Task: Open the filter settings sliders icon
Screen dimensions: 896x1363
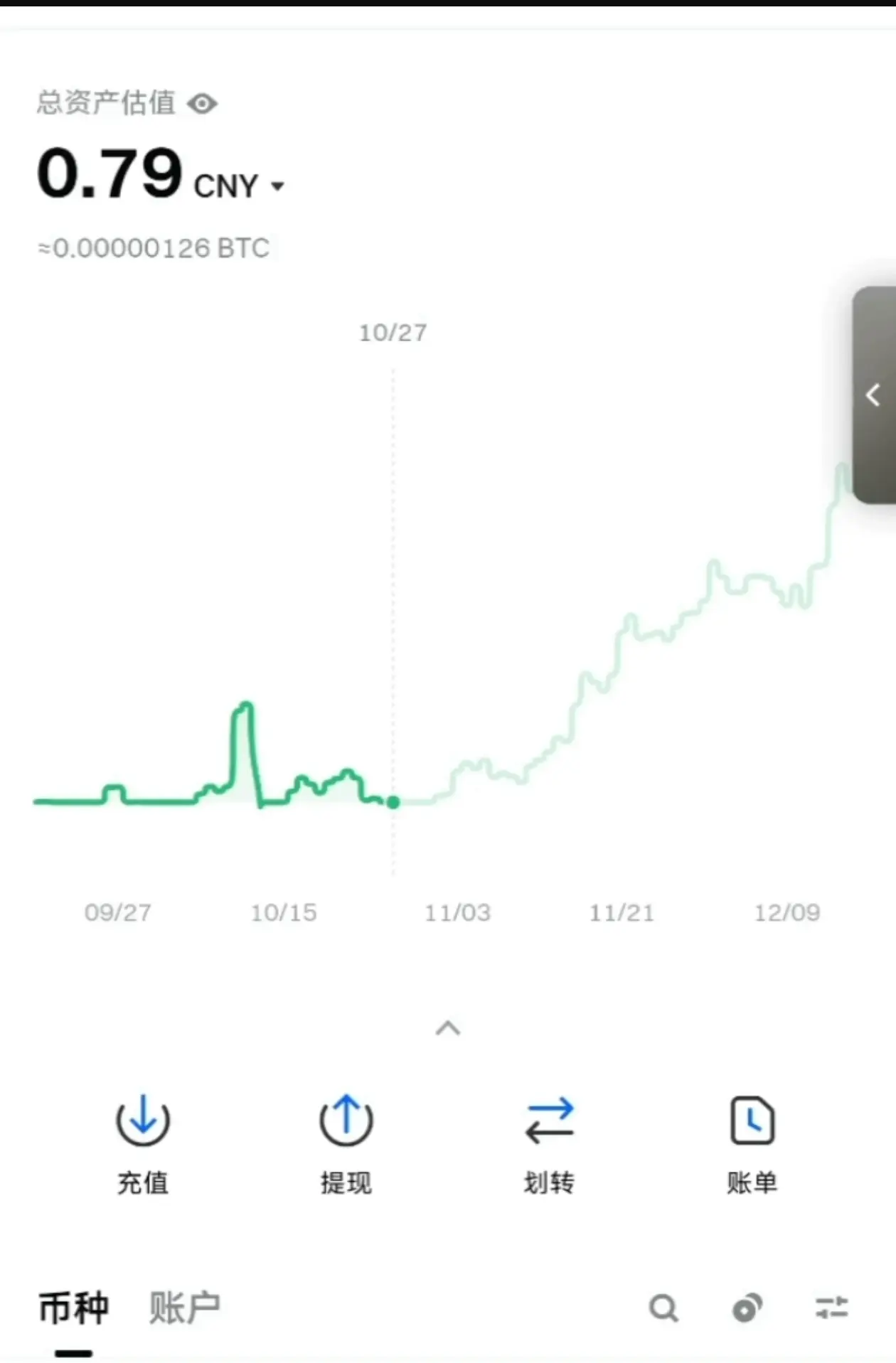Action: pyautogui.click(x=831, y=1308)
